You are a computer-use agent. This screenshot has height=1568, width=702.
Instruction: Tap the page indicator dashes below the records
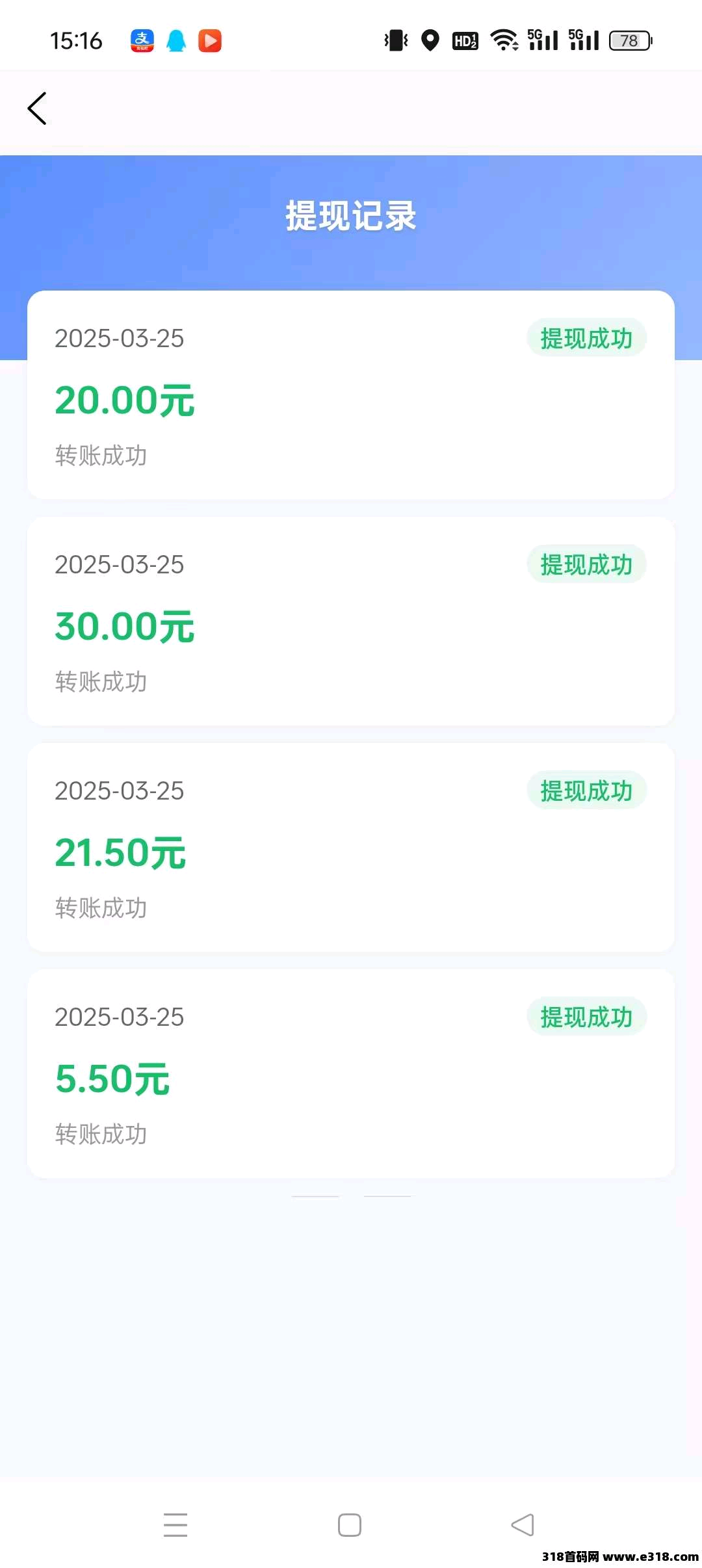(x=351, y=1196)
